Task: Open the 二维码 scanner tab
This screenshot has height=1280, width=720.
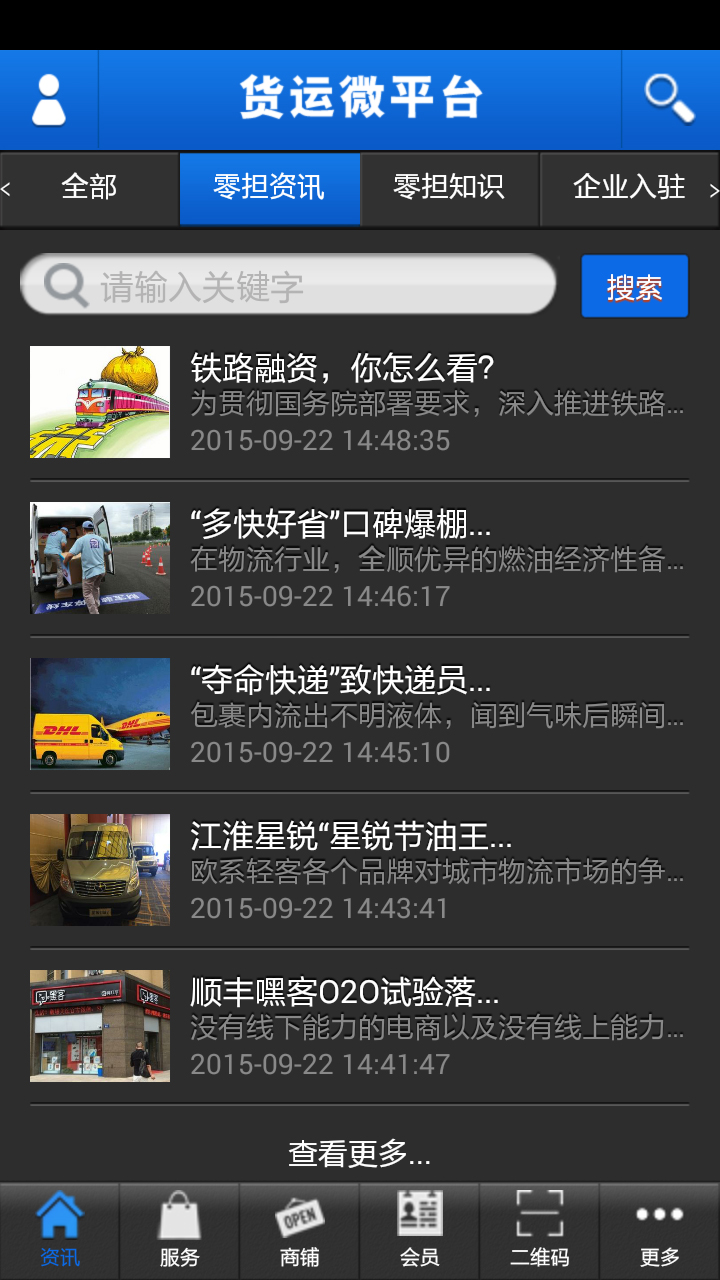Action: tap(539, 1231)
